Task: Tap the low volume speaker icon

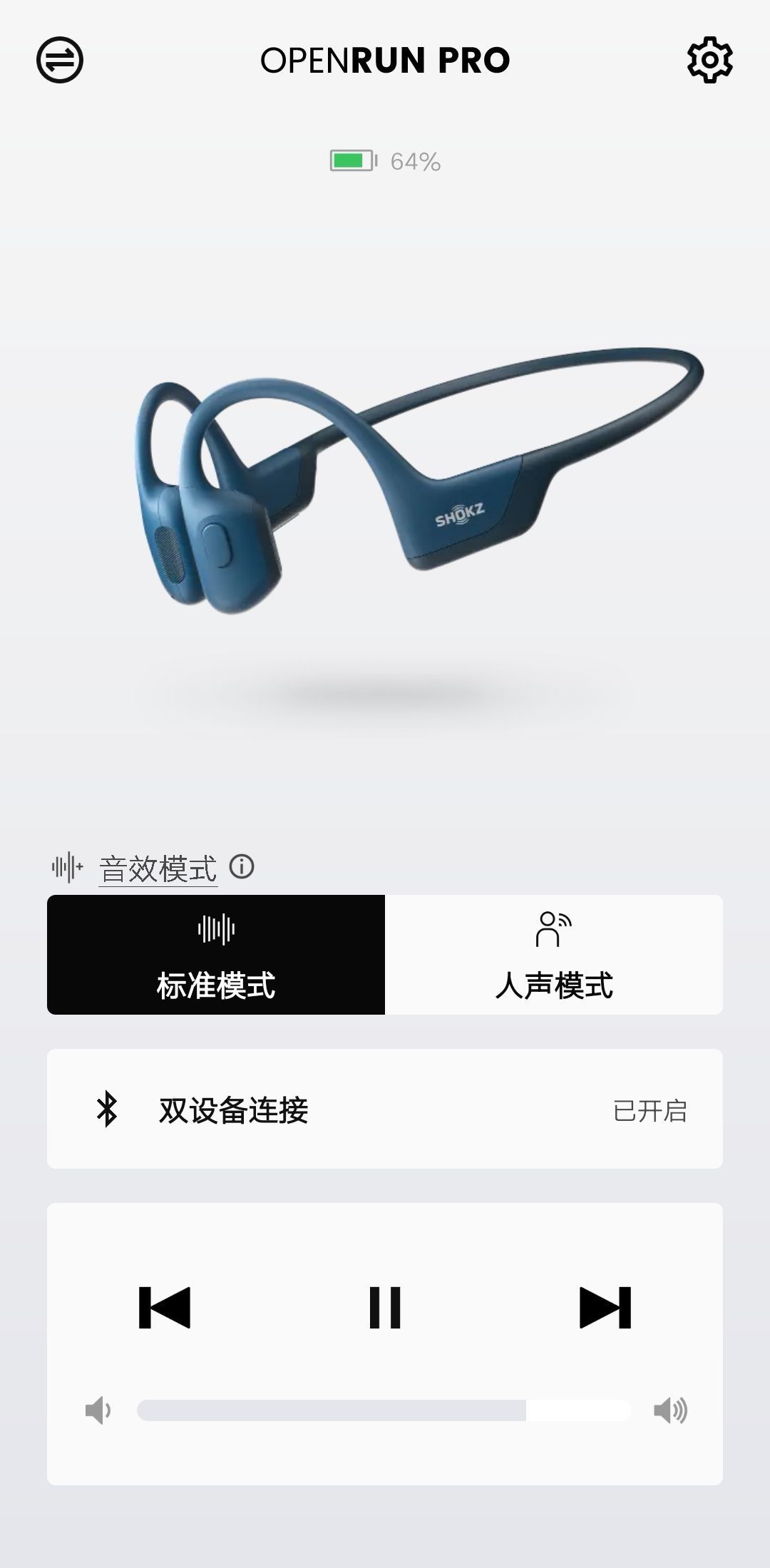Action: point(98,1410)
